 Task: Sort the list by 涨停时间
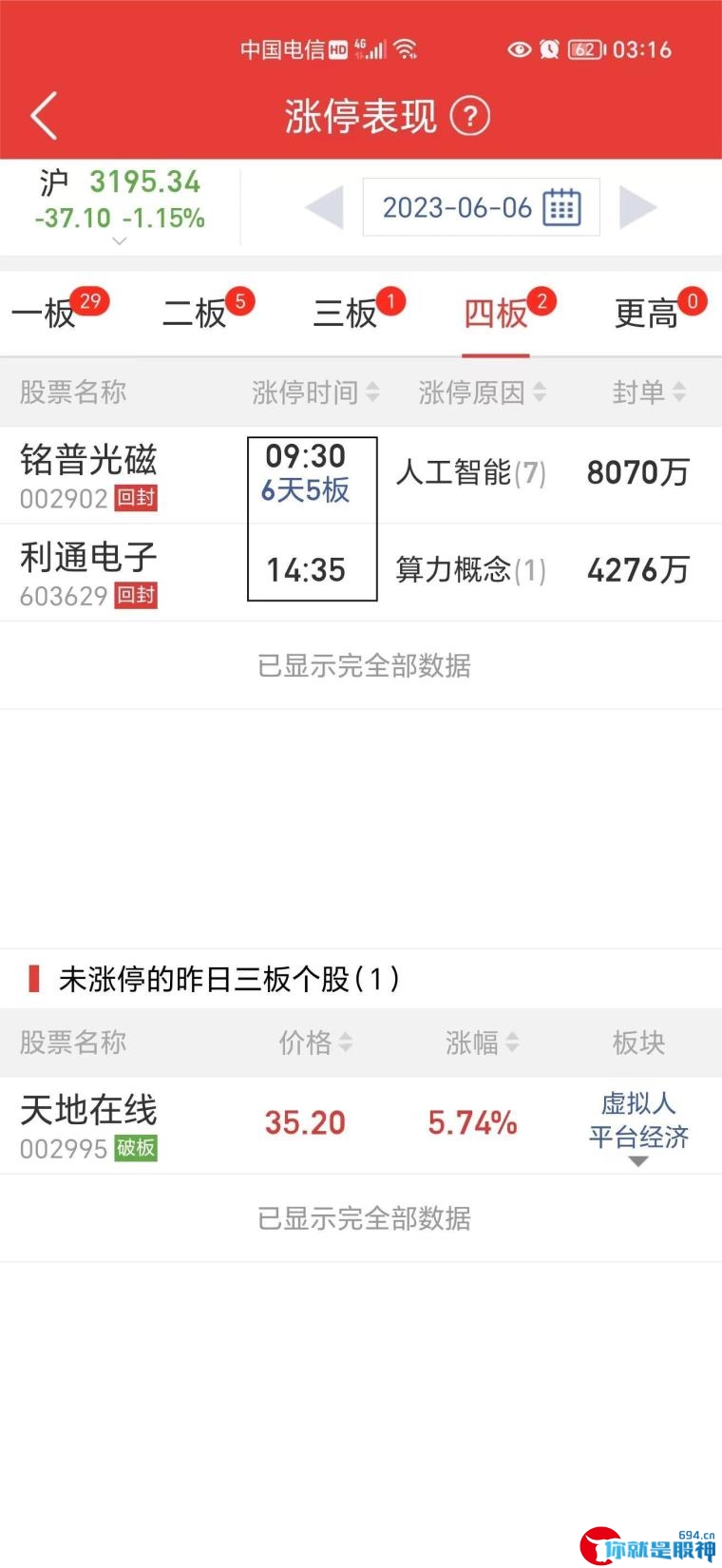(x=315, y=392)
